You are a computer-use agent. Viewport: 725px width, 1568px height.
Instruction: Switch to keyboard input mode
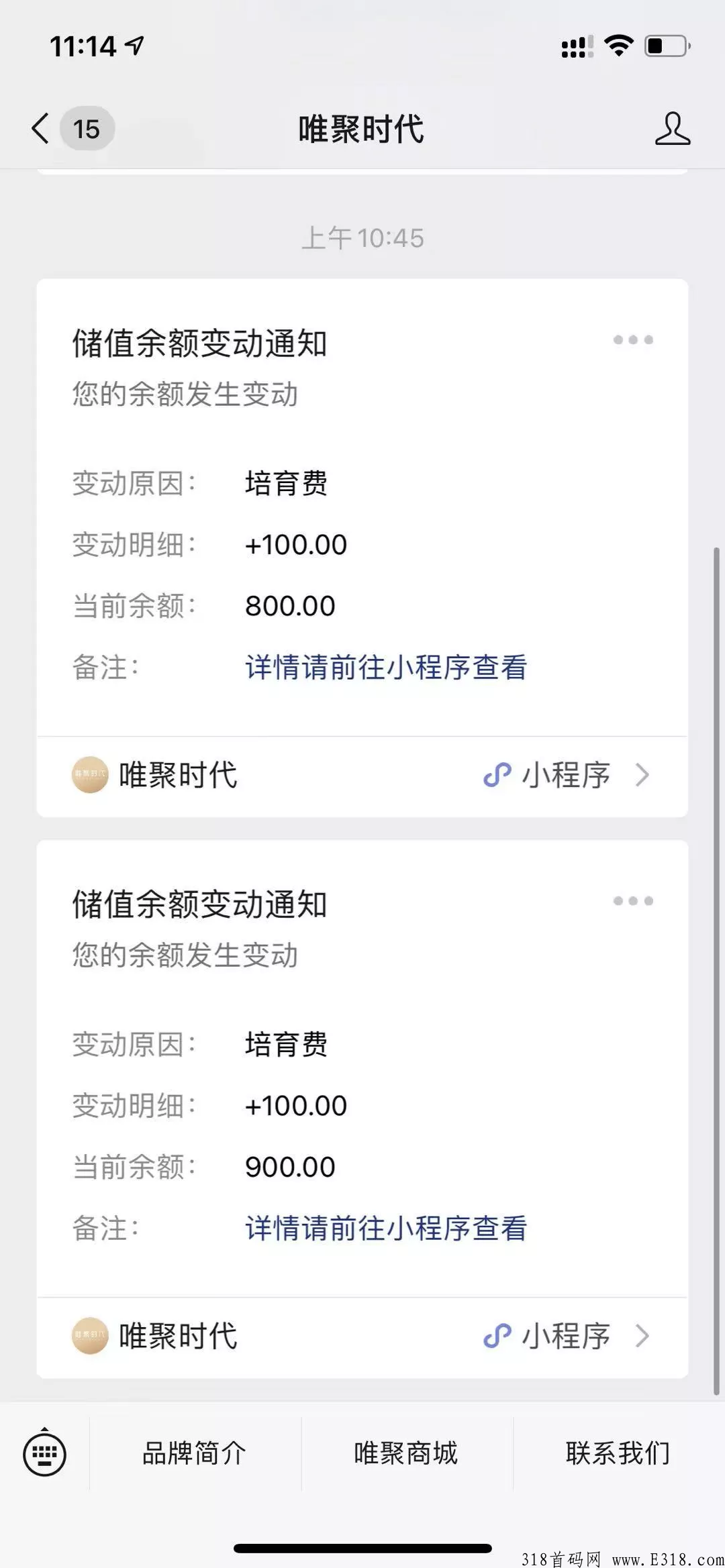click(44, 1453)
